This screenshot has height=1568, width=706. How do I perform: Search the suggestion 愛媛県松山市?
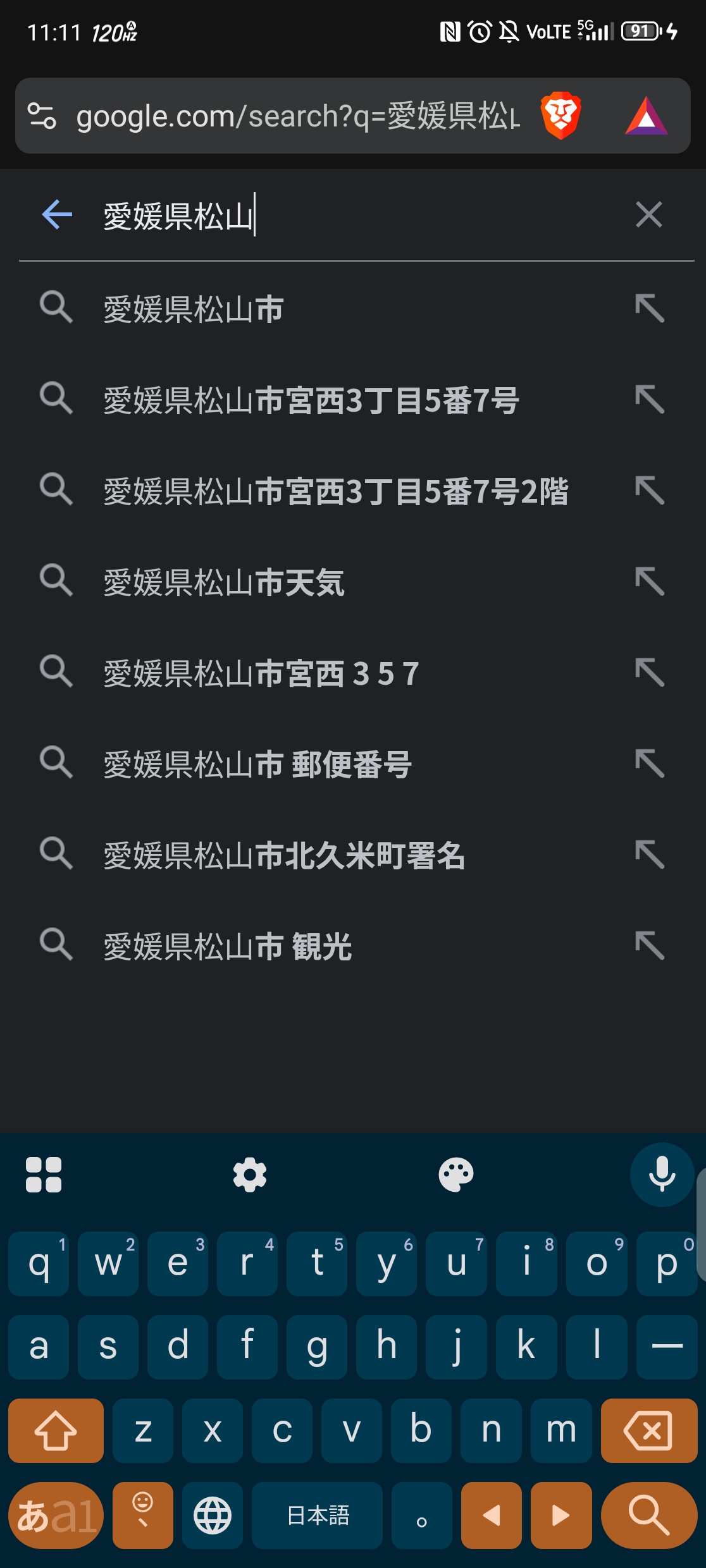[194, 309]
